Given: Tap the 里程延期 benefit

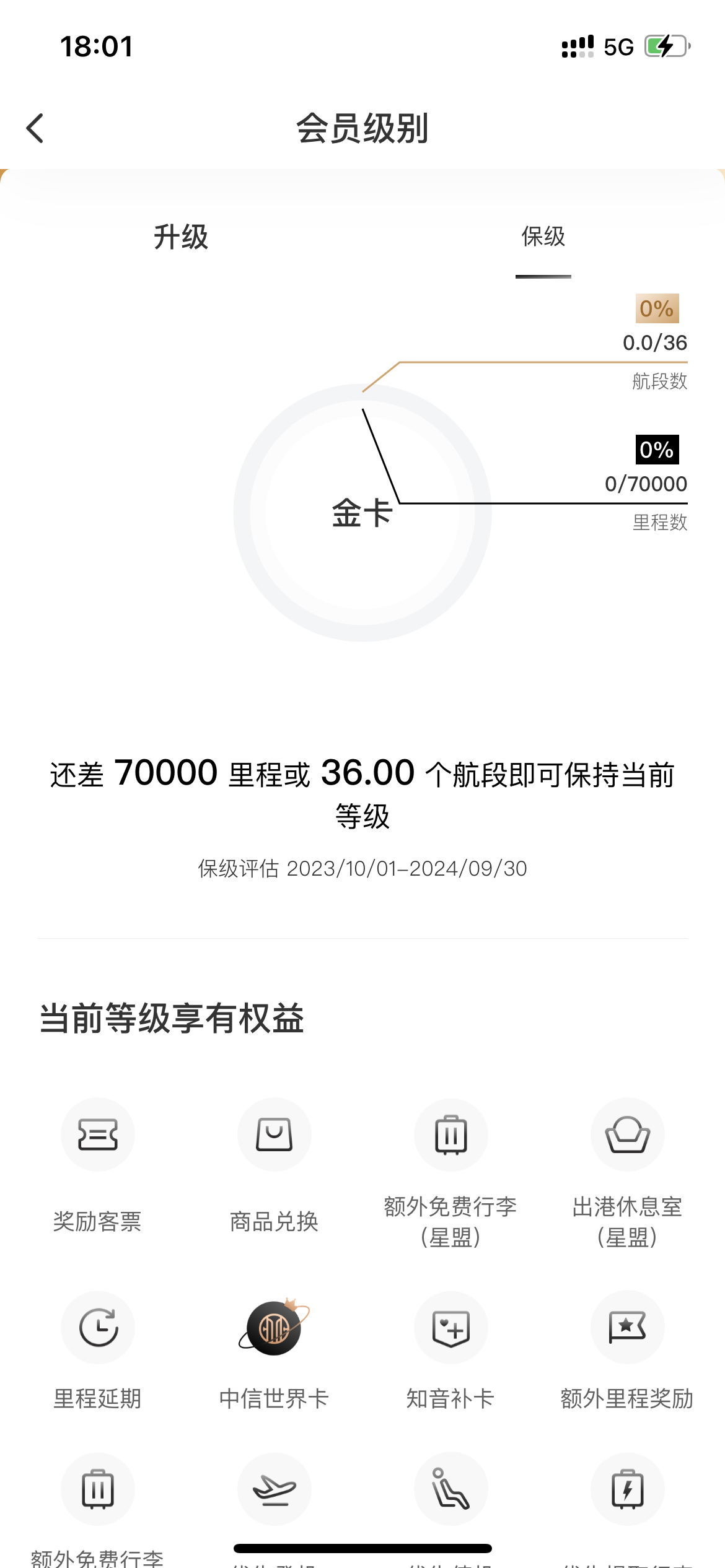Looking at the screenshot, I should pos(97,1351).
